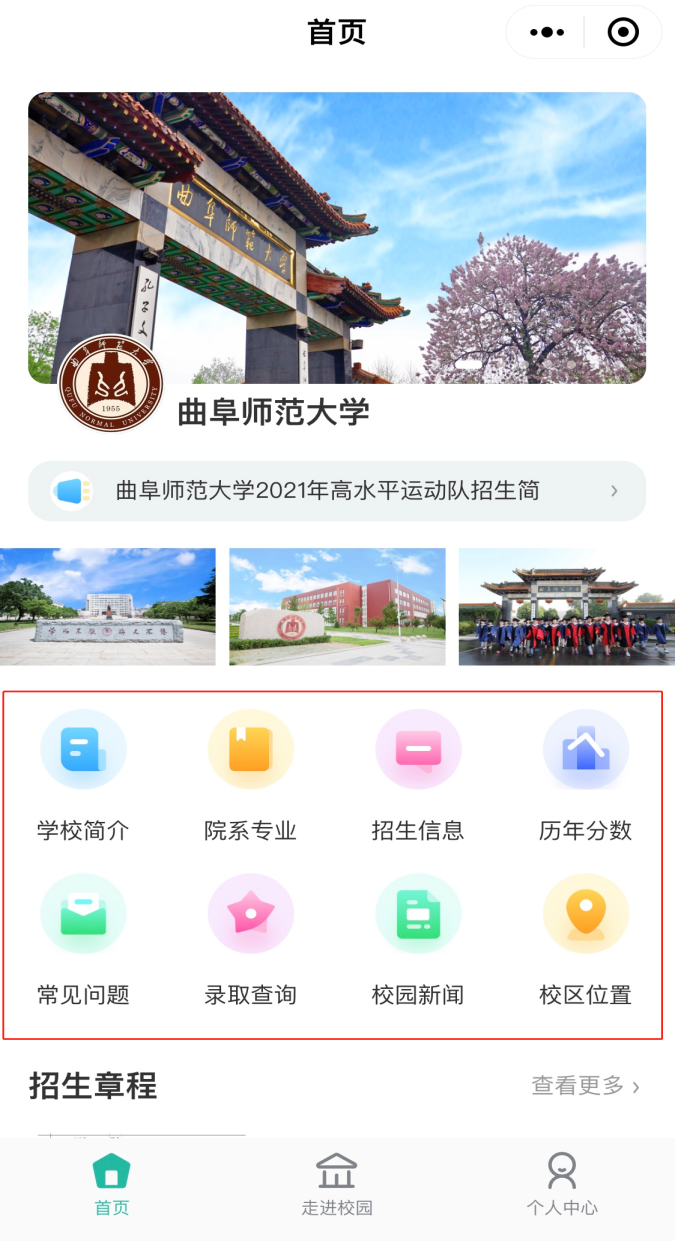Viewport: 675px width, 1241px height.
Task: Open the red teaching building photo
Action: click(x=337, y=606)
